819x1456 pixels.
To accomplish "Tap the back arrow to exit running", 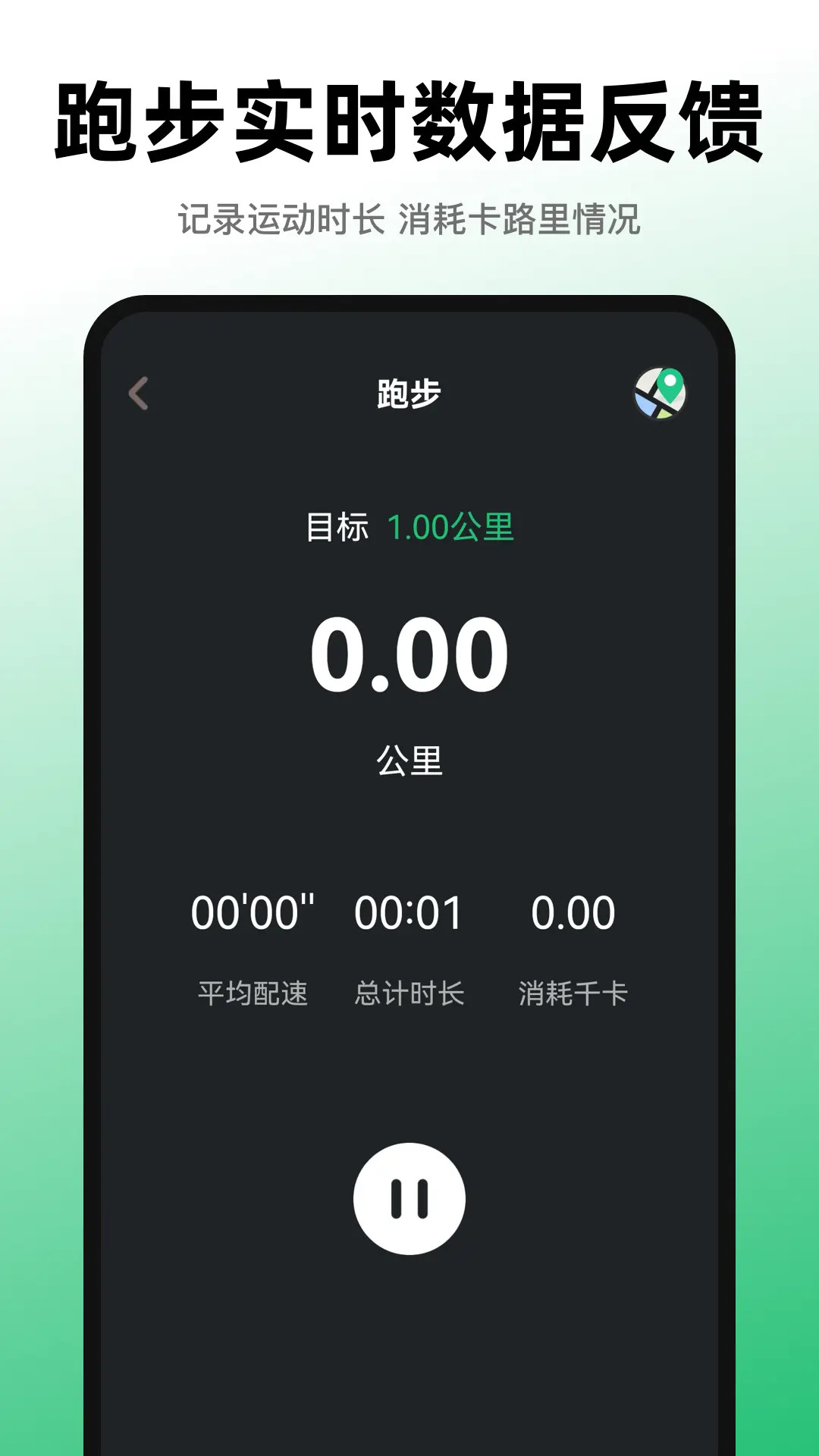I will tap(138, 394).
